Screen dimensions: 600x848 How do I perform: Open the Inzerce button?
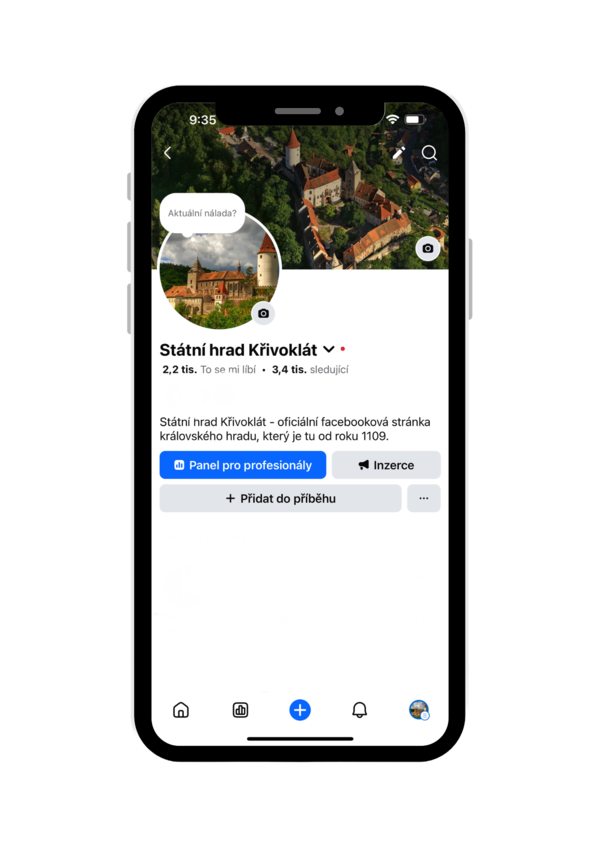click(386, 465)
